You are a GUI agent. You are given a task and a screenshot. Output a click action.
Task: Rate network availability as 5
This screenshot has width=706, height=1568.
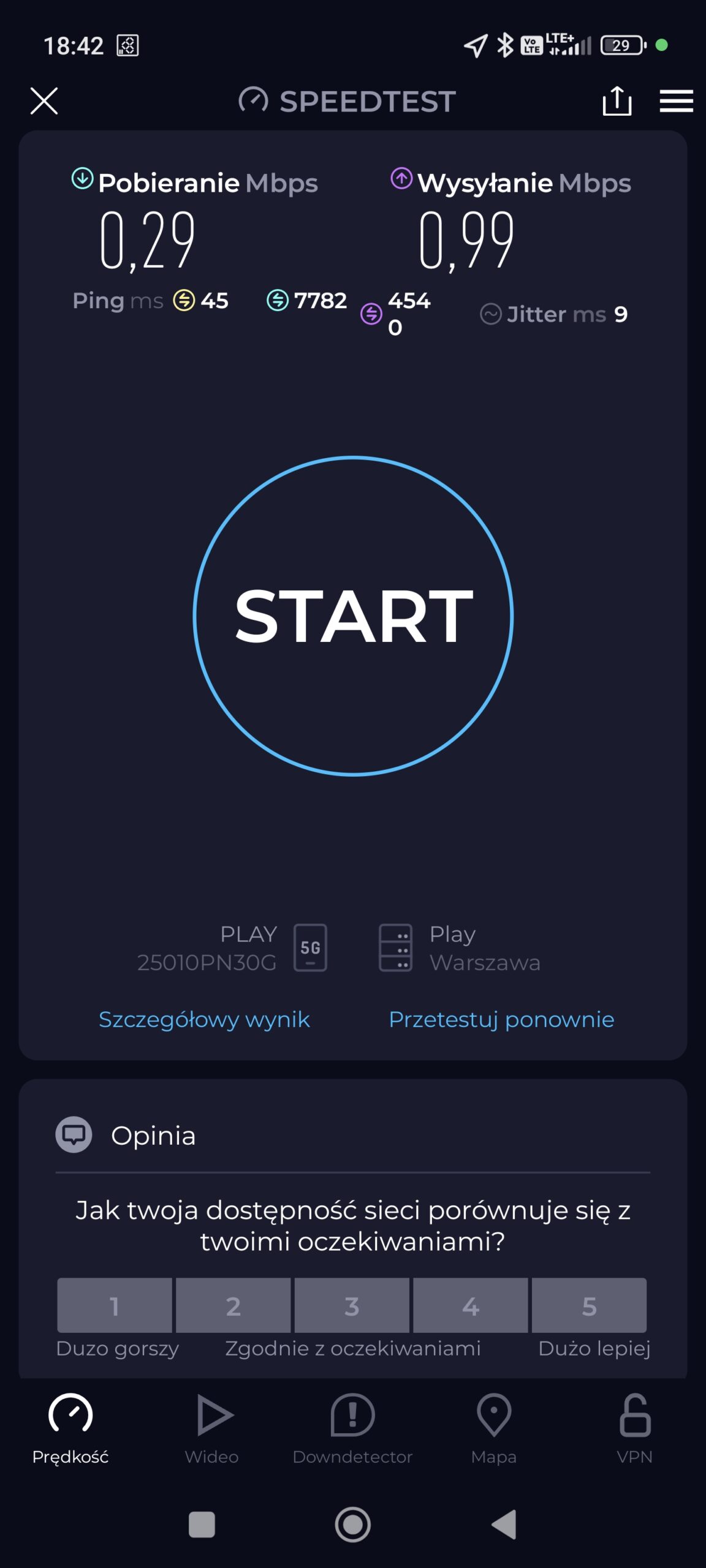[x=589, y=1305]
